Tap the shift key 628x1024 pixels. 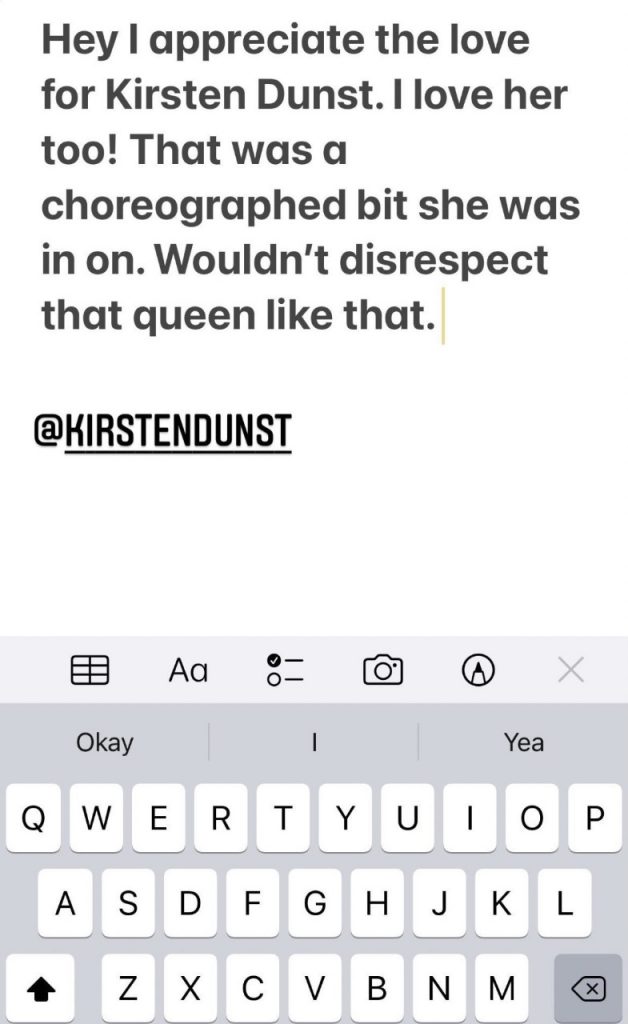click(x=40, y=989)
